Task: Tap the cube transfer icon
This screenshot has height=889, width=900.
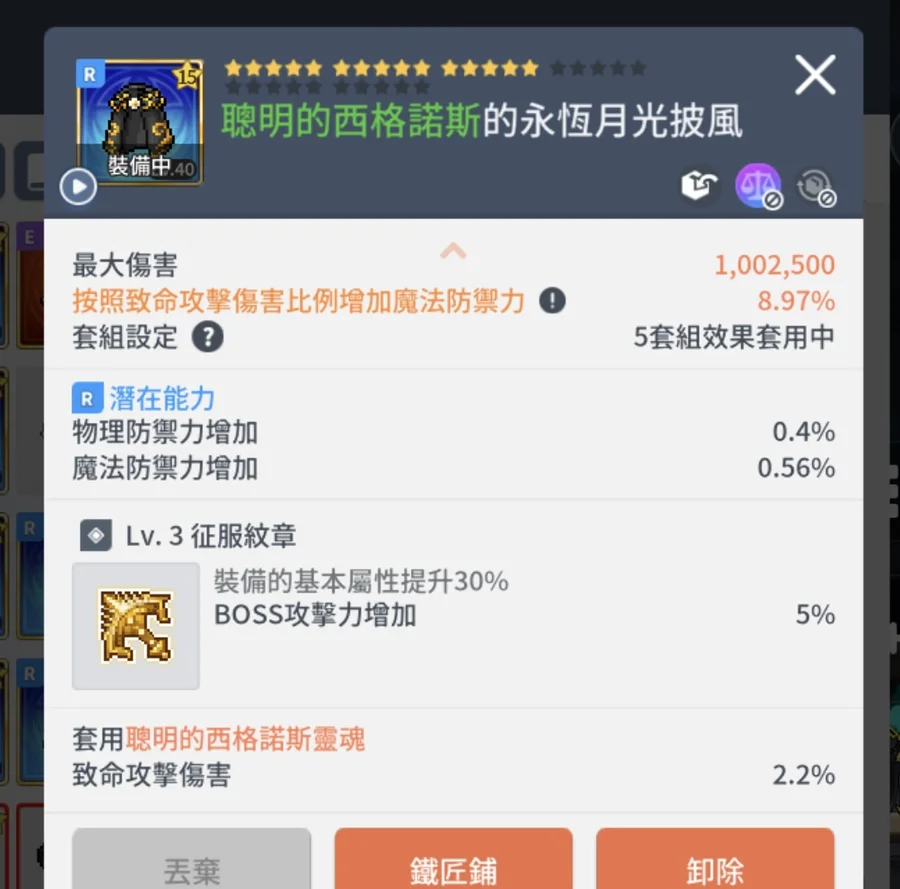Action: pos(698,186)
